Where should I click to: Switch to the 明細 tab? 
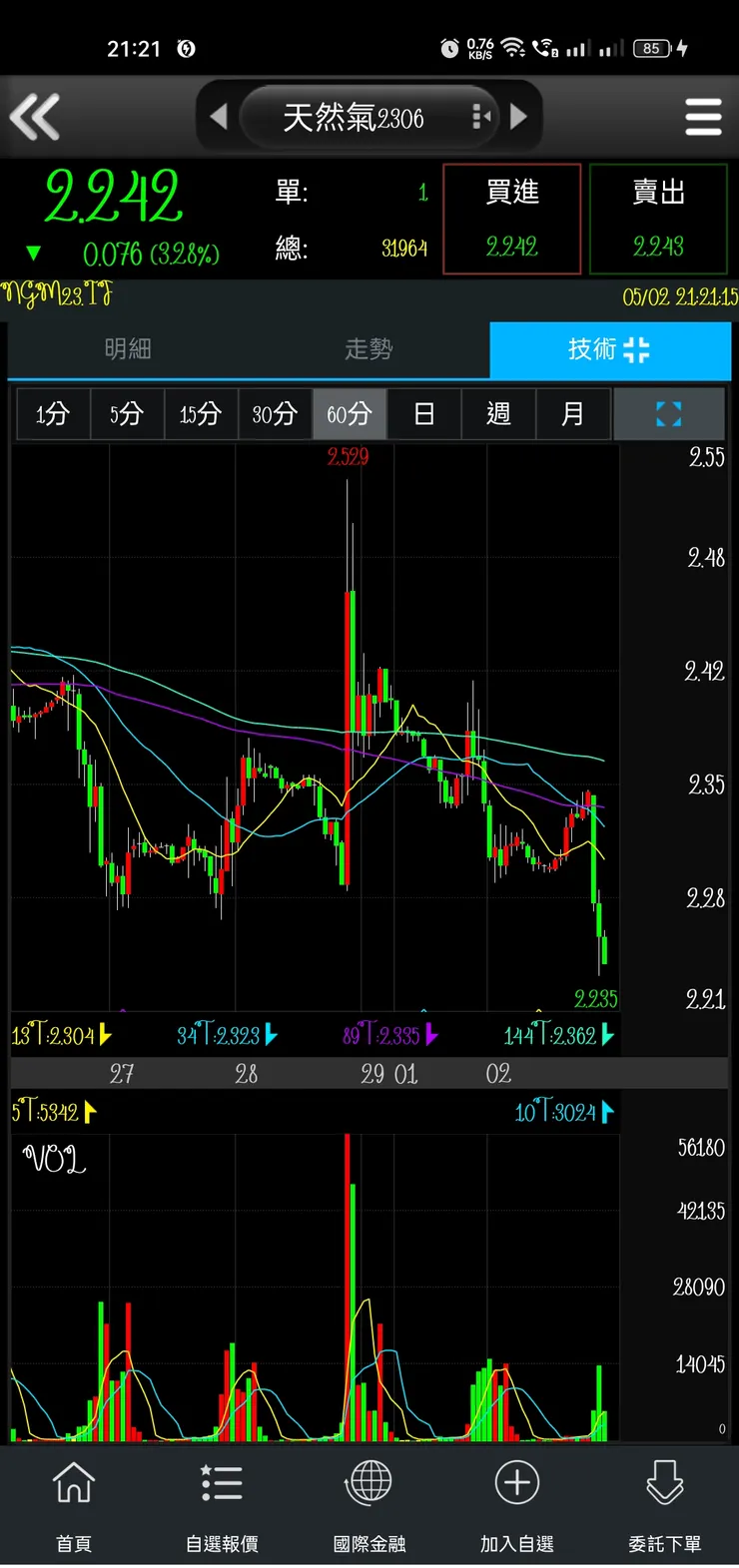128,349
